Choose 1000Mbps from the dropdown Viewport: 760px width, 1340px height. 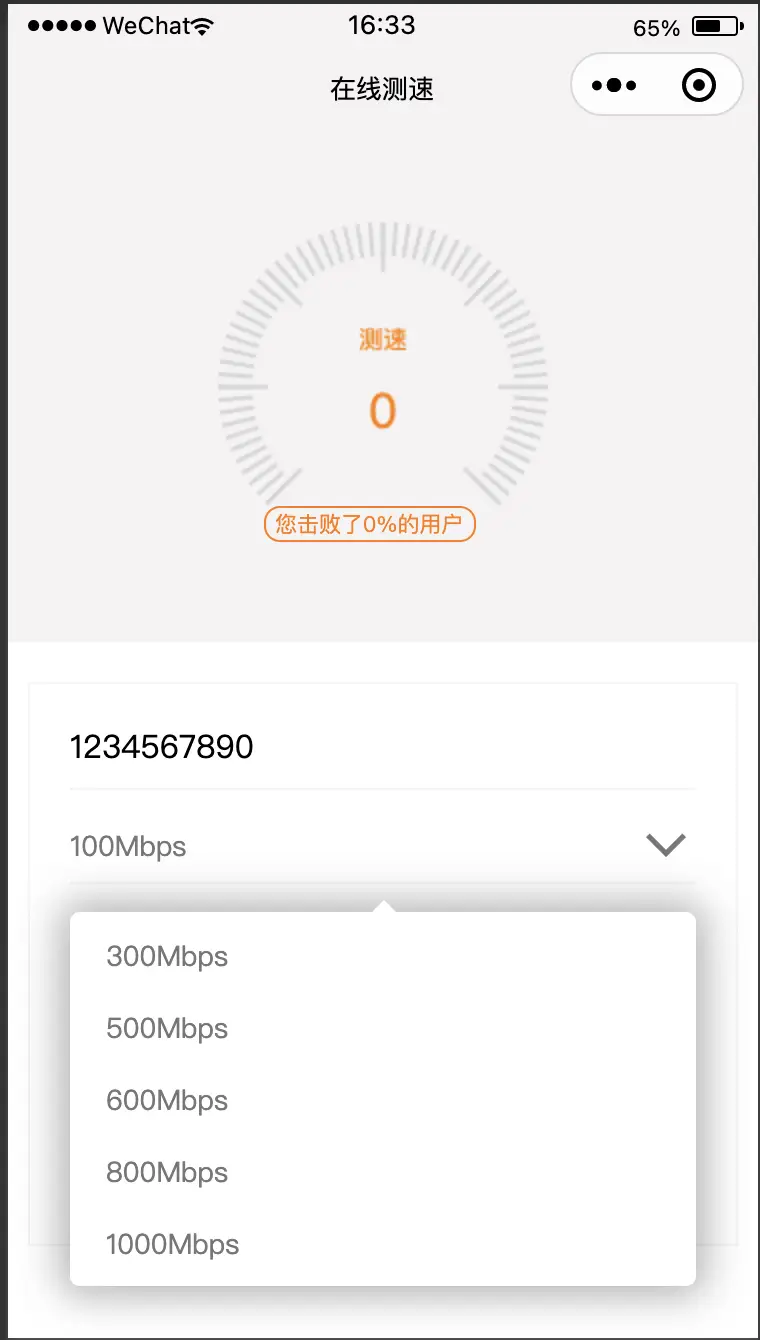point(382,1245)
